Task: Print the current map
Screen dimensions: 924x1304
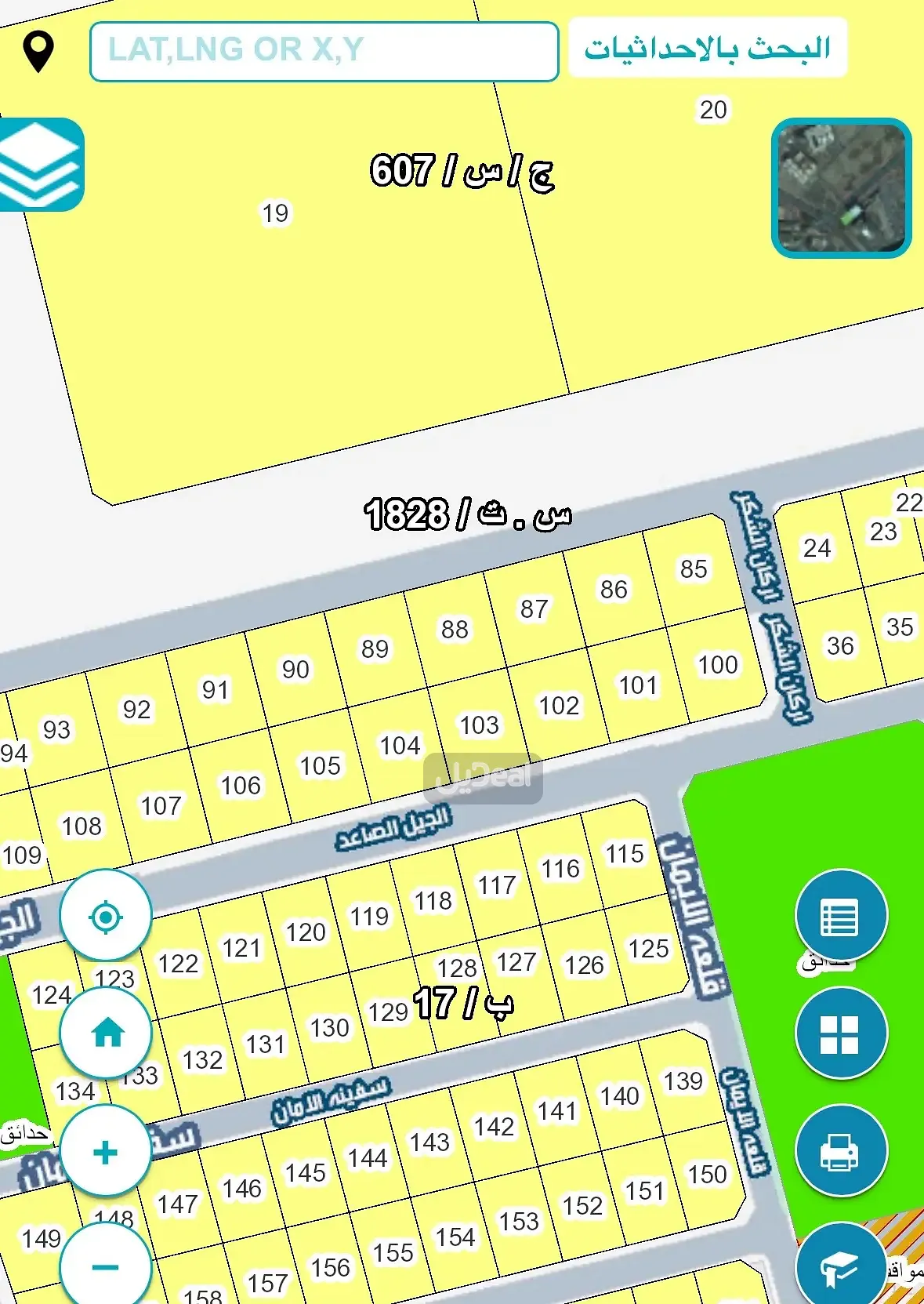Action: 841,1151
